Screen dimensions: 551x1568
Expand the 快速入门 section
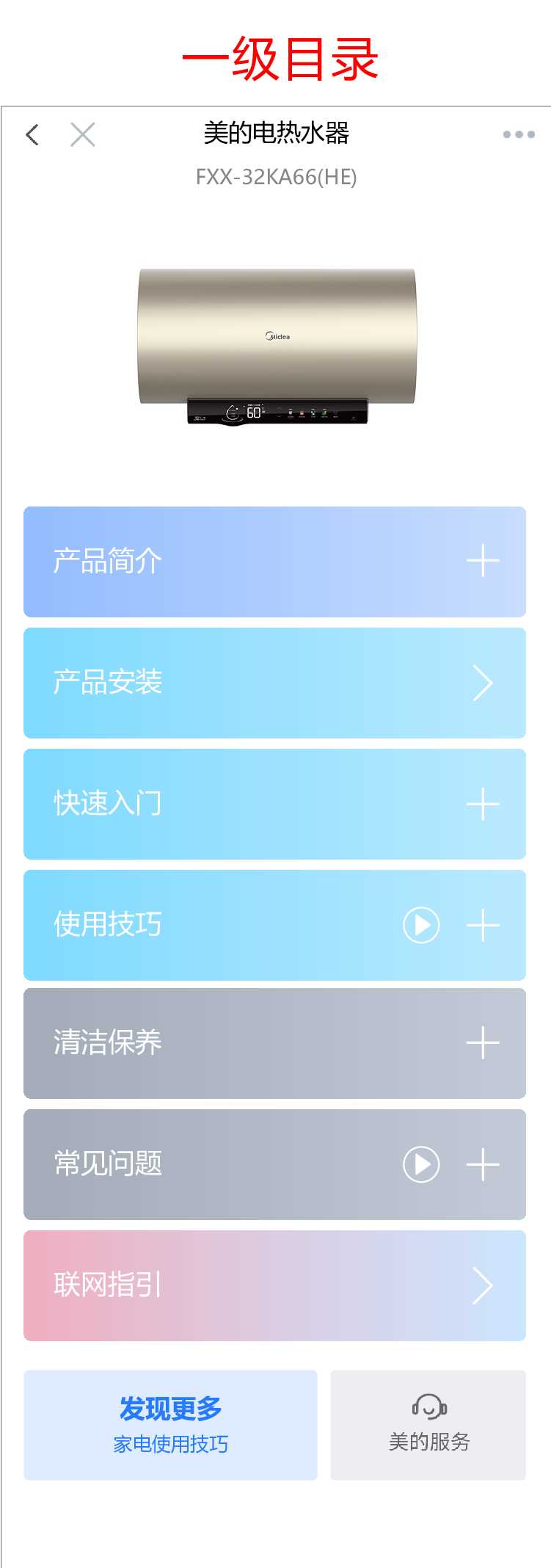[x=483, y=804]
